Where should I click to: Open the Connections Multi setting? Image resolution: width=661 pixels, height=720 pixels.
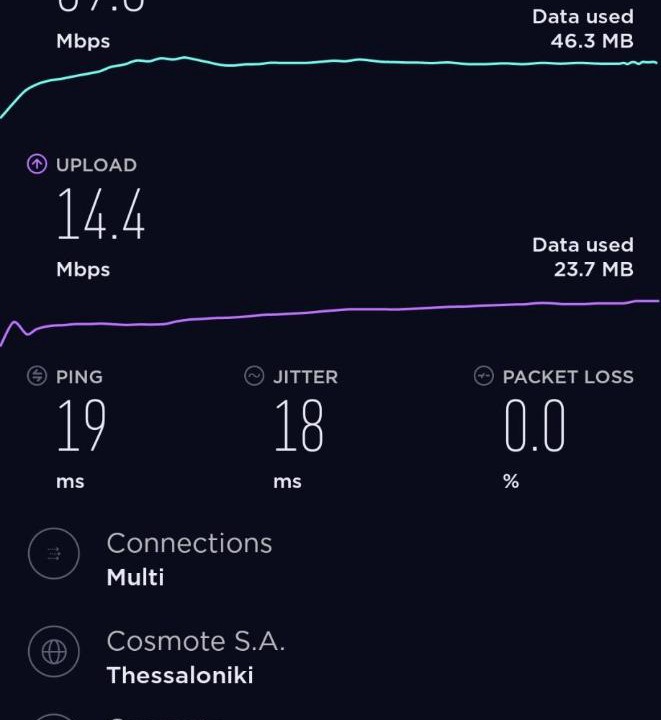point(188,558)
